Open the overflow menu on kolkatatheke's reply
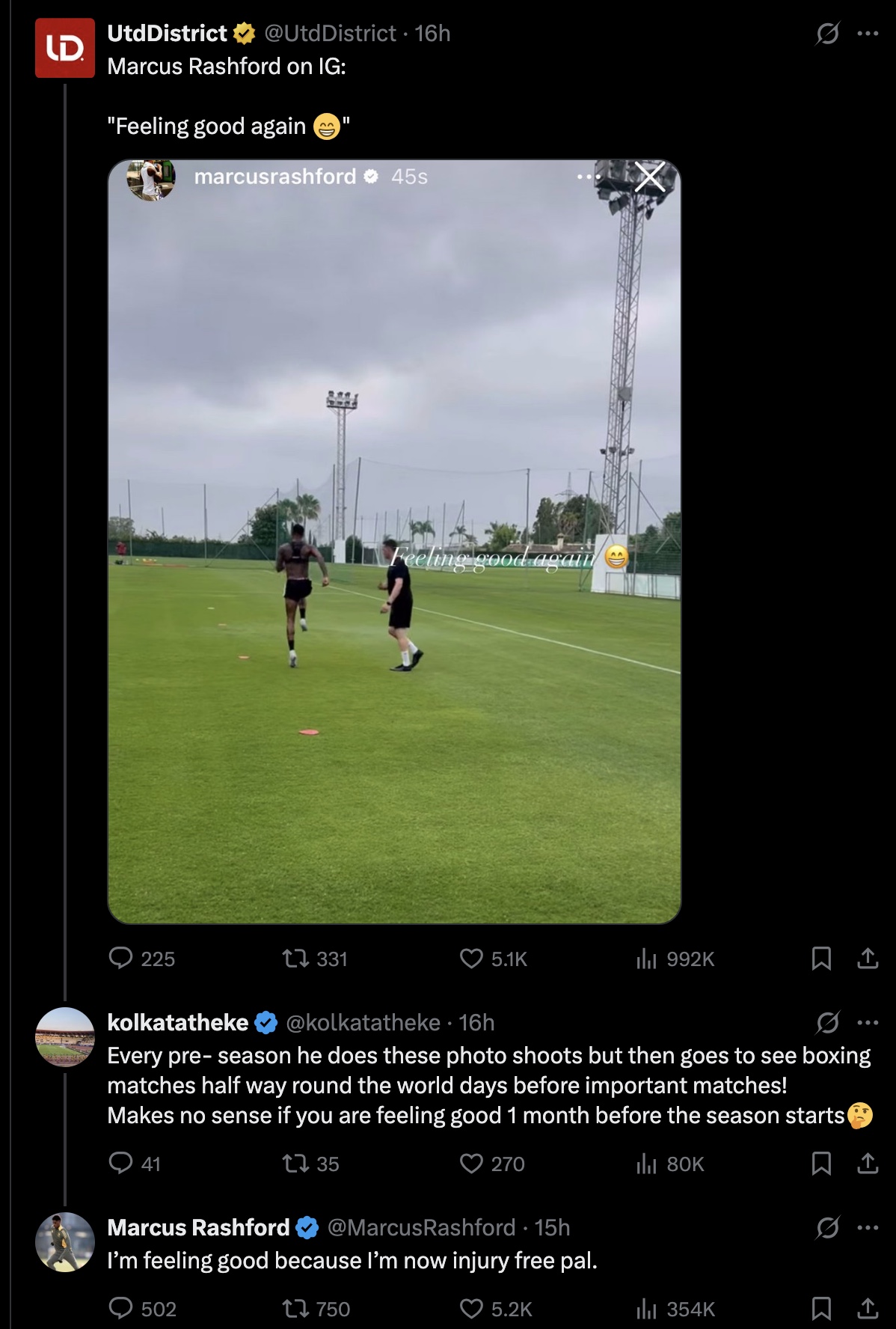This screenshot has height=1329, width=896. point(868,1022)
